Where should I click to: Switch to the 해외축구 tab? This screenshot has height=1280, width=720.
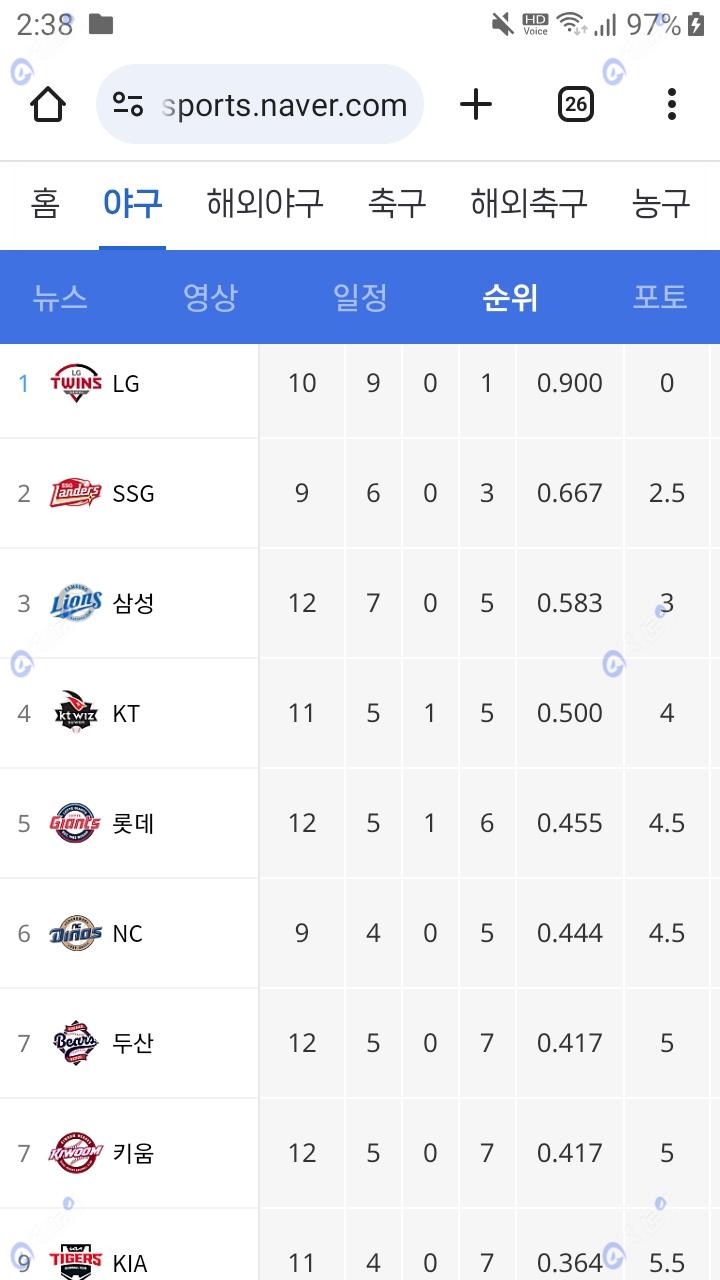click(529, 204)
